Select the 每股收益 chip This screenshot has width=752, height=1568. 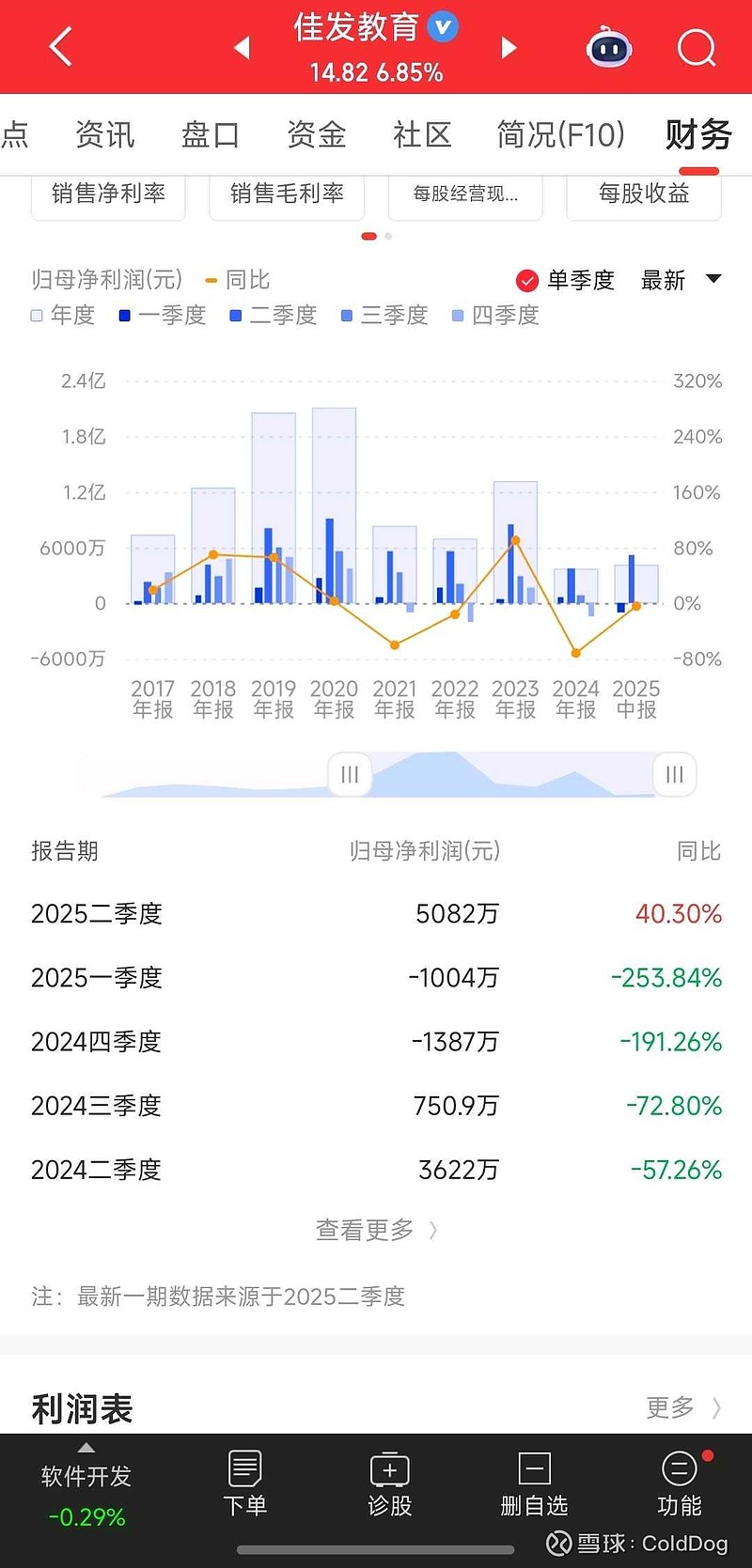point(644,194)
